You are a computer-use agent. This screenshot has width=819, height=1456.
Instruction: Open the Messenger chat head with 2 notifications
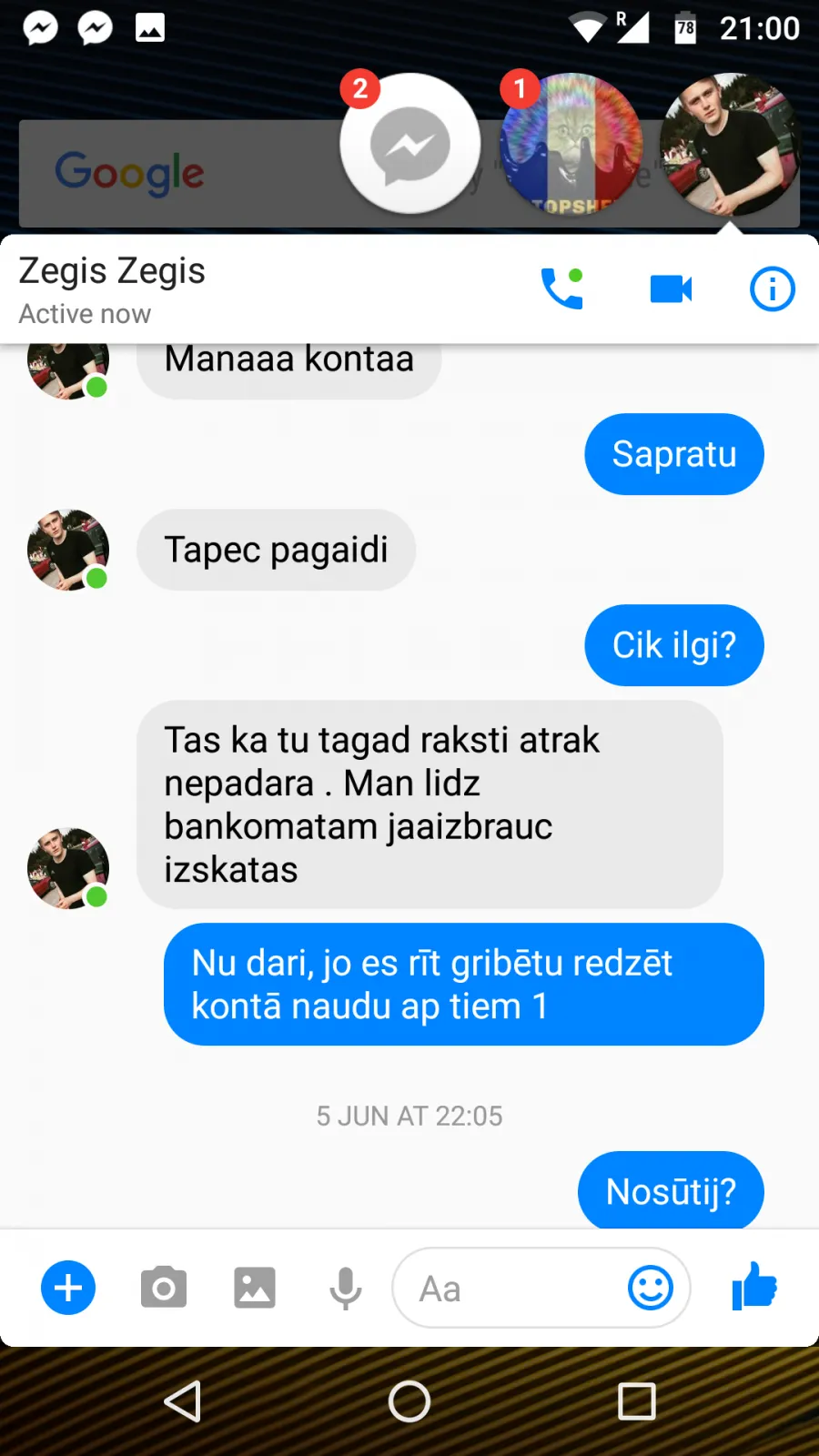point(410,144)
